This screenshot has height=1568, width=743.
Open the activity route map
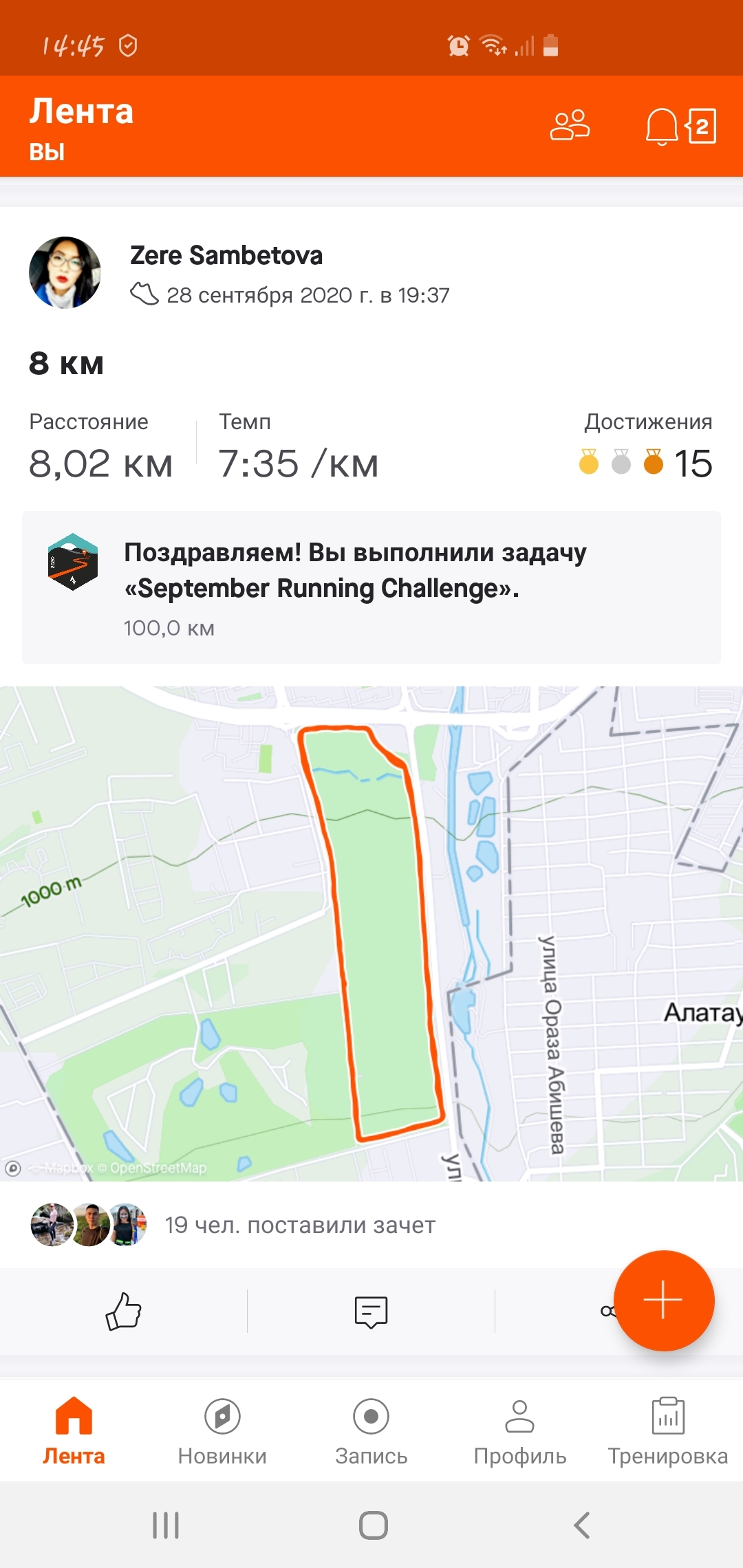tap(371, 933)
